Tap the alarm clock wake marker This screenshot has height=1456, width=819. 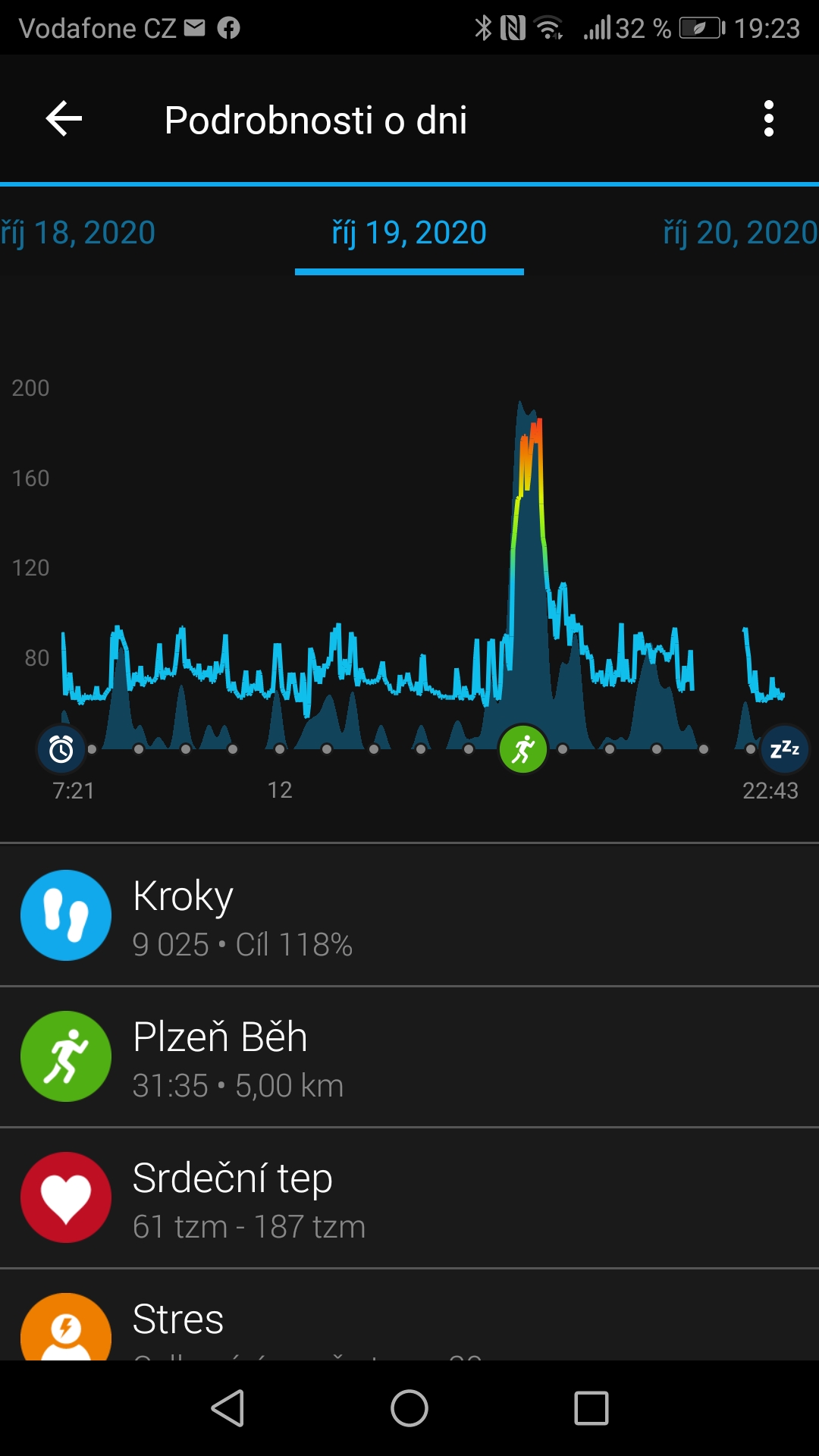[61, 749]
